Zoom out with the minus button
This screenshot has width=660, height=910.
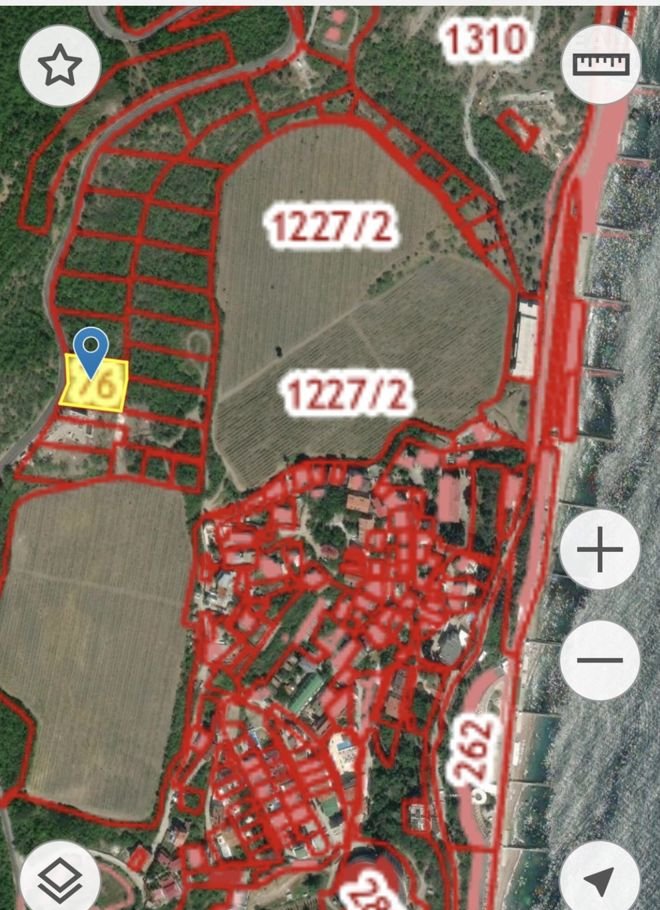600,660
